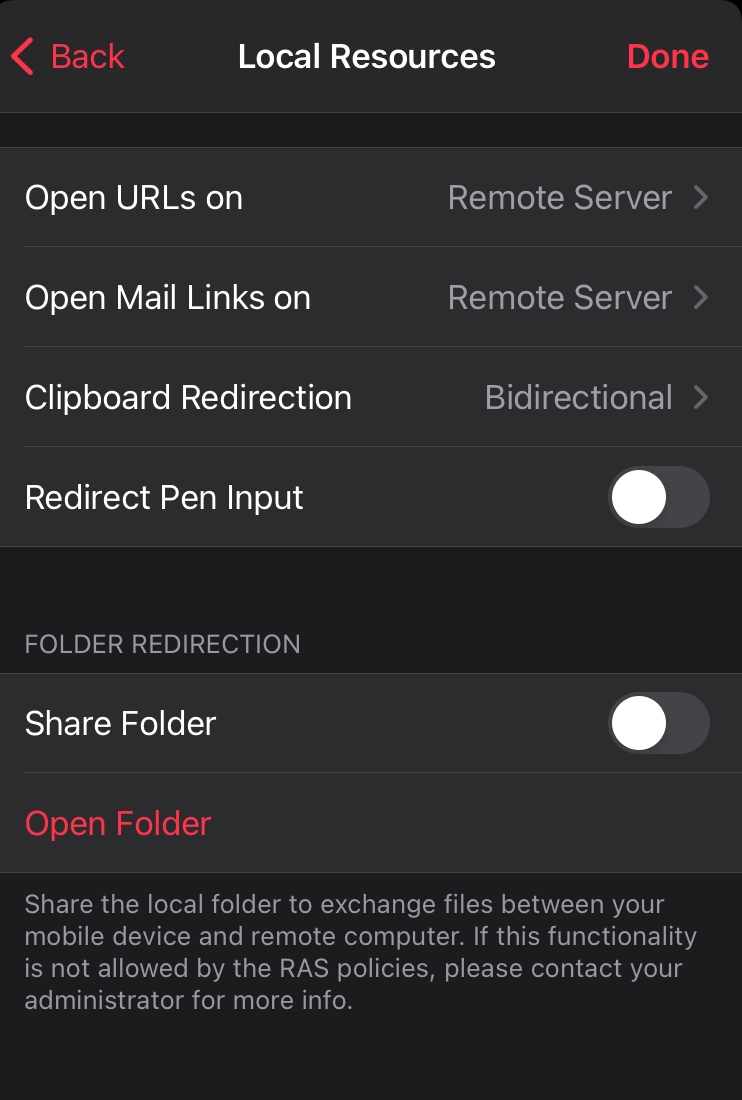Screen dimensions: 742x1100
Task: Open the Clipboard Redirection setting
Action: coord(370,398)
